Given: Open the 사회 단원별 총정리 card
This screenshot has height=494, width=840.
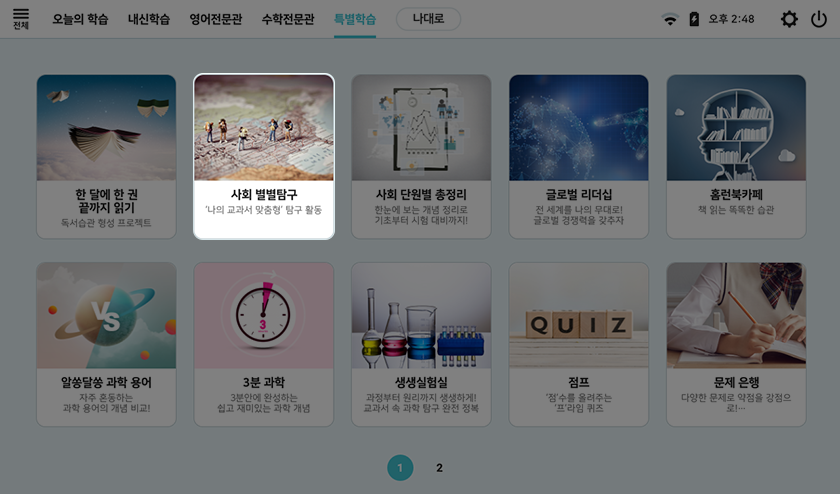Looking at the screenshot, I should 421,156.
